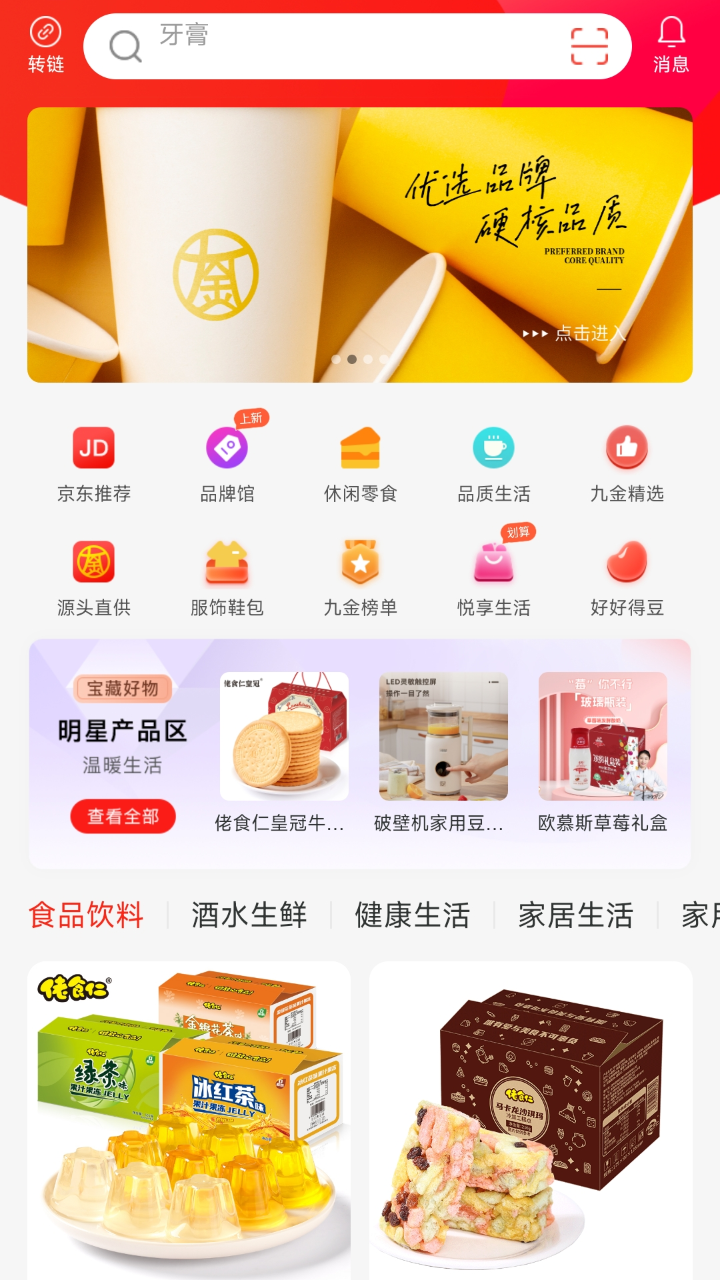Image resolution: width=720 pixels, height=1280 pixels.
Task: Open the 破壁机家用豆 product thumbnail
Action: [441, 737]
